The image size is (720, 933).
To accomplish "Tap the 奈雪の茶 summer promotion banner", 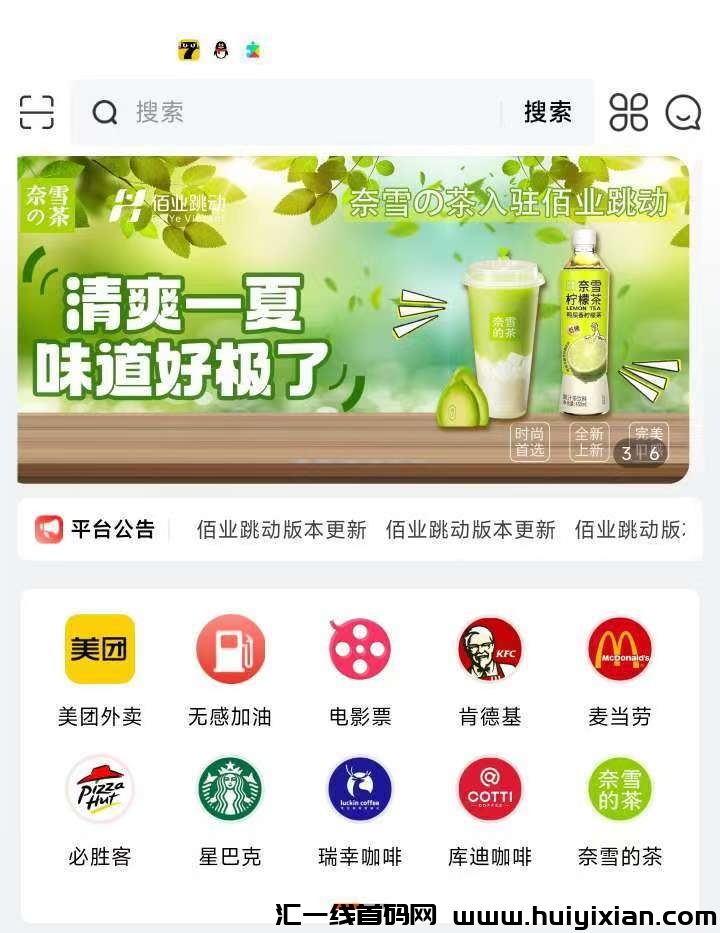I will 360,315.
